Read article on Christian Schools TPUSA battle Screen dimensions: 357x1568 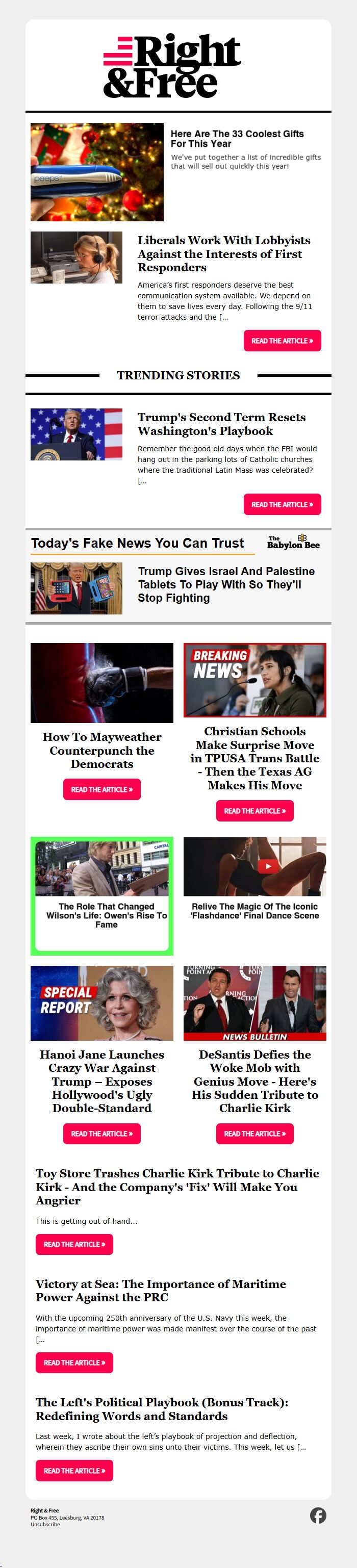(254, 811)
